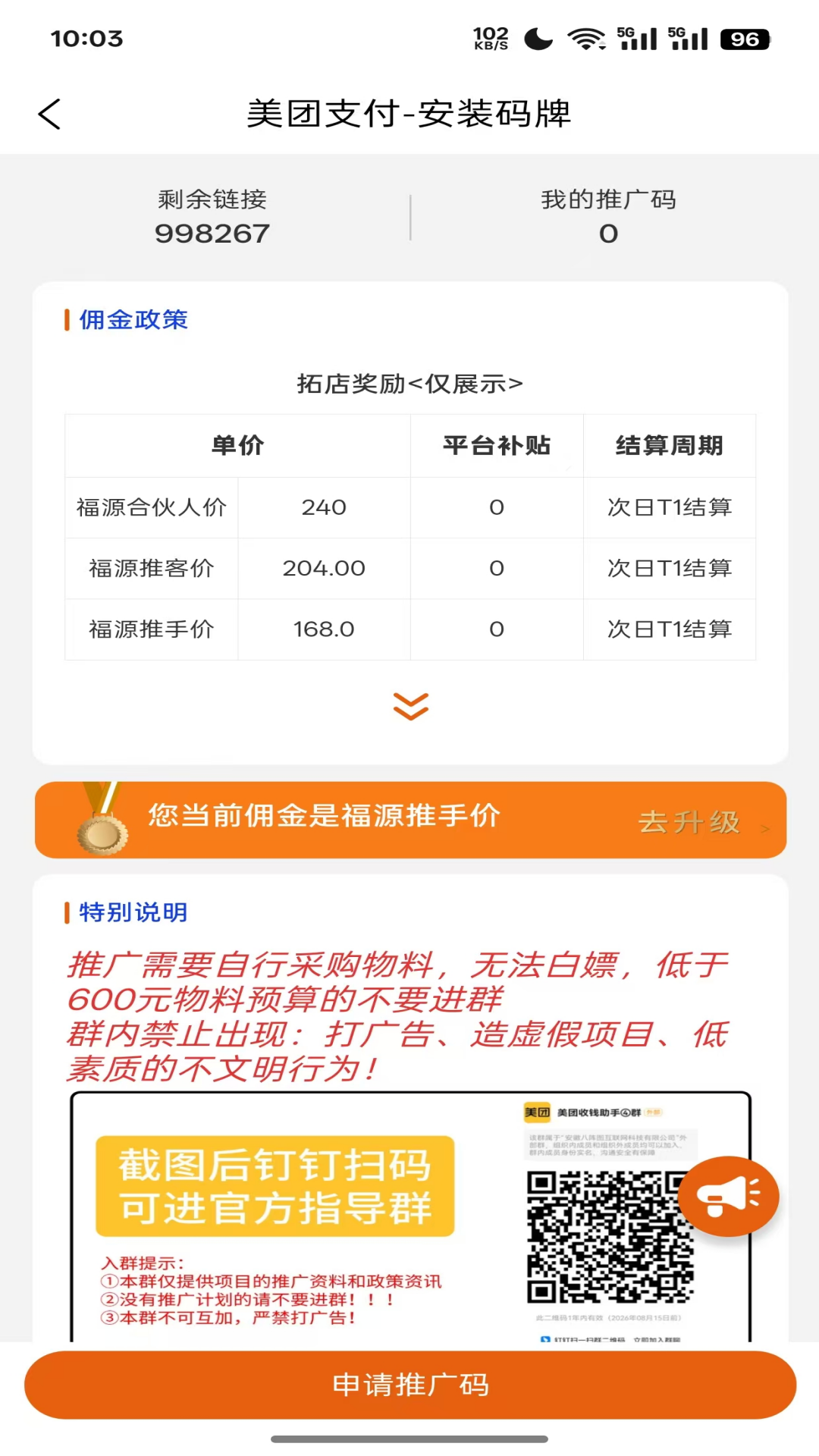Expand the commission table with the double chevron
819x1456 pixels.
click(x=409, y=706)
